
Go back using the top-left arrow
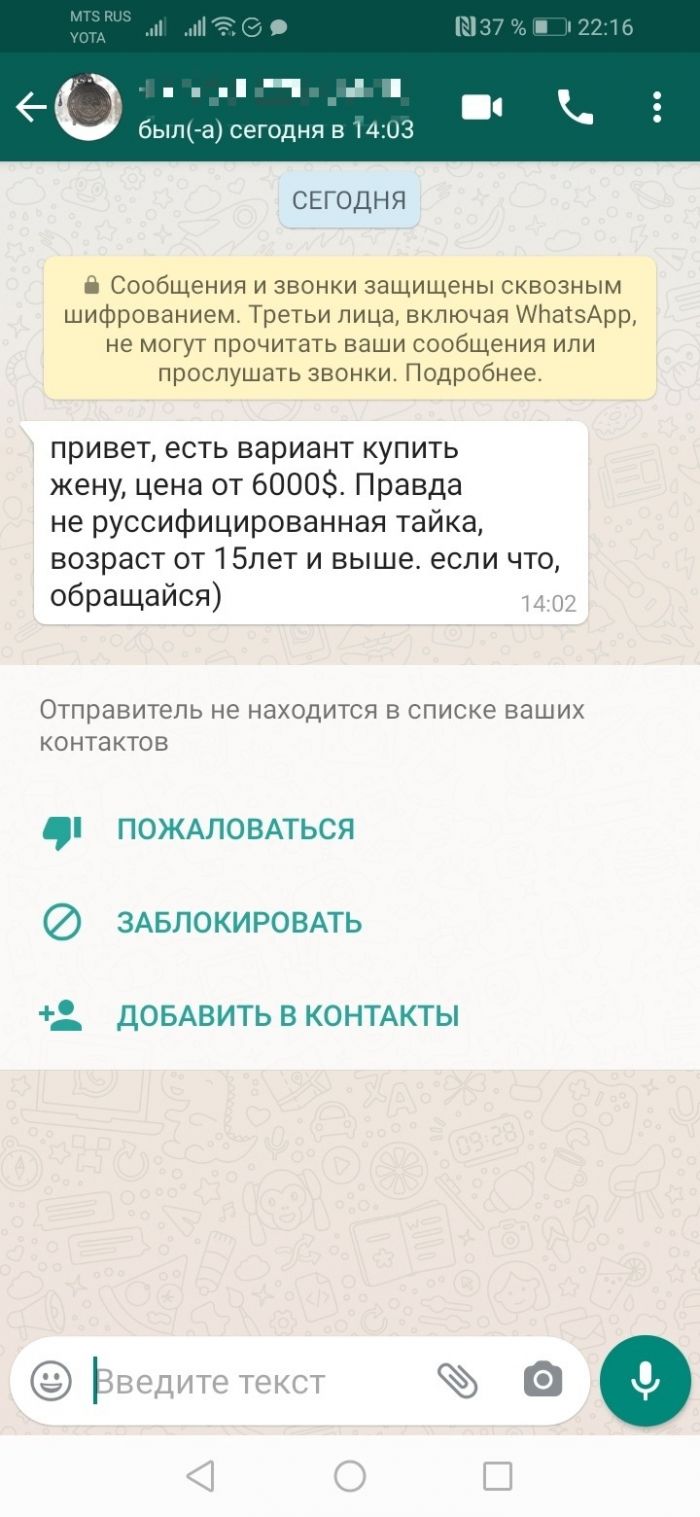[x=30, y=108]
